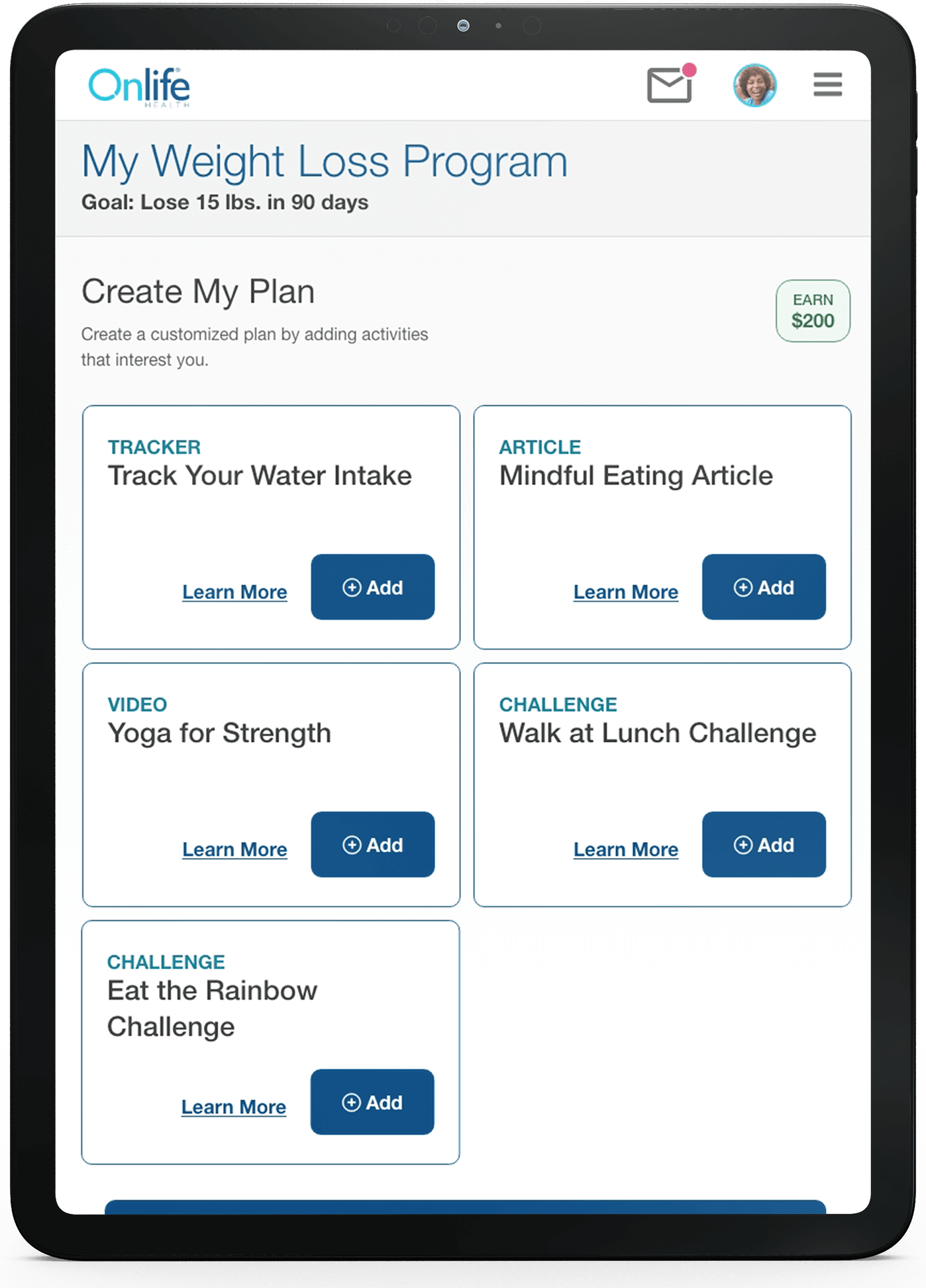
Task: Add Mindful Eating Article to plan
Action: pyautogui.click(x=763, y=587)
